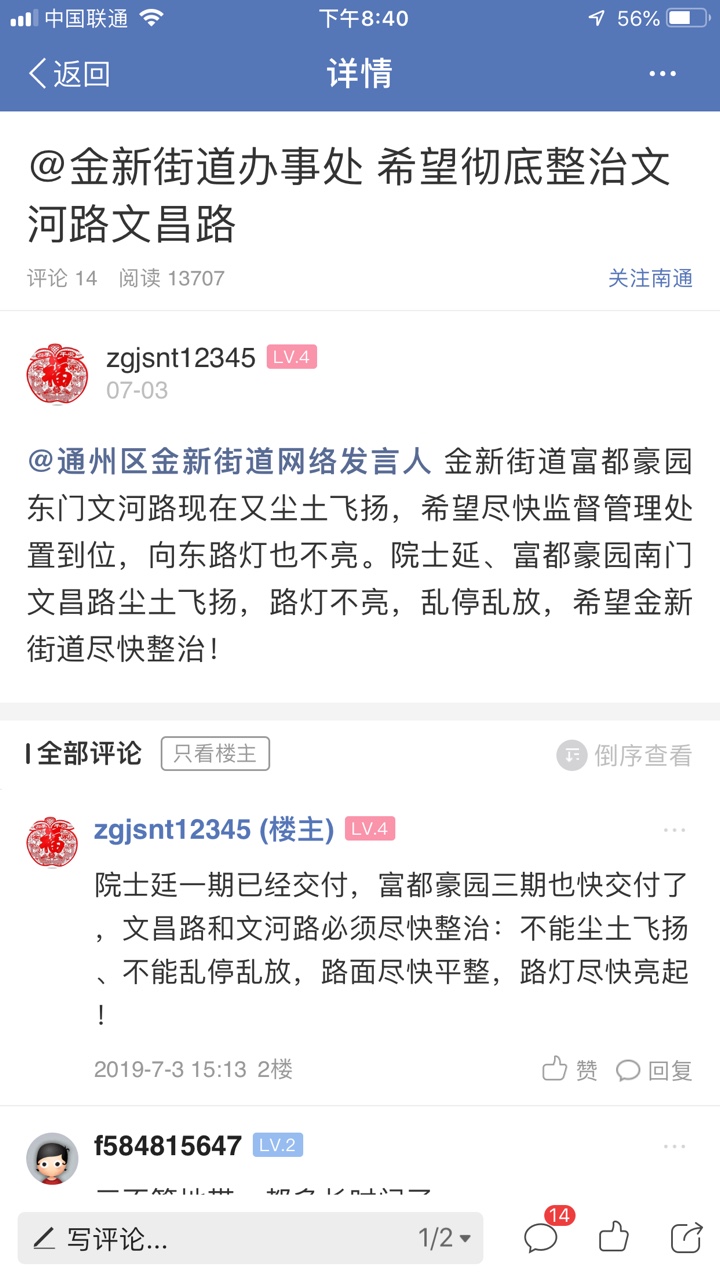Open mention @通州区金新街道网络发言人
The image size is (720, 1280).
pos(230,462)
